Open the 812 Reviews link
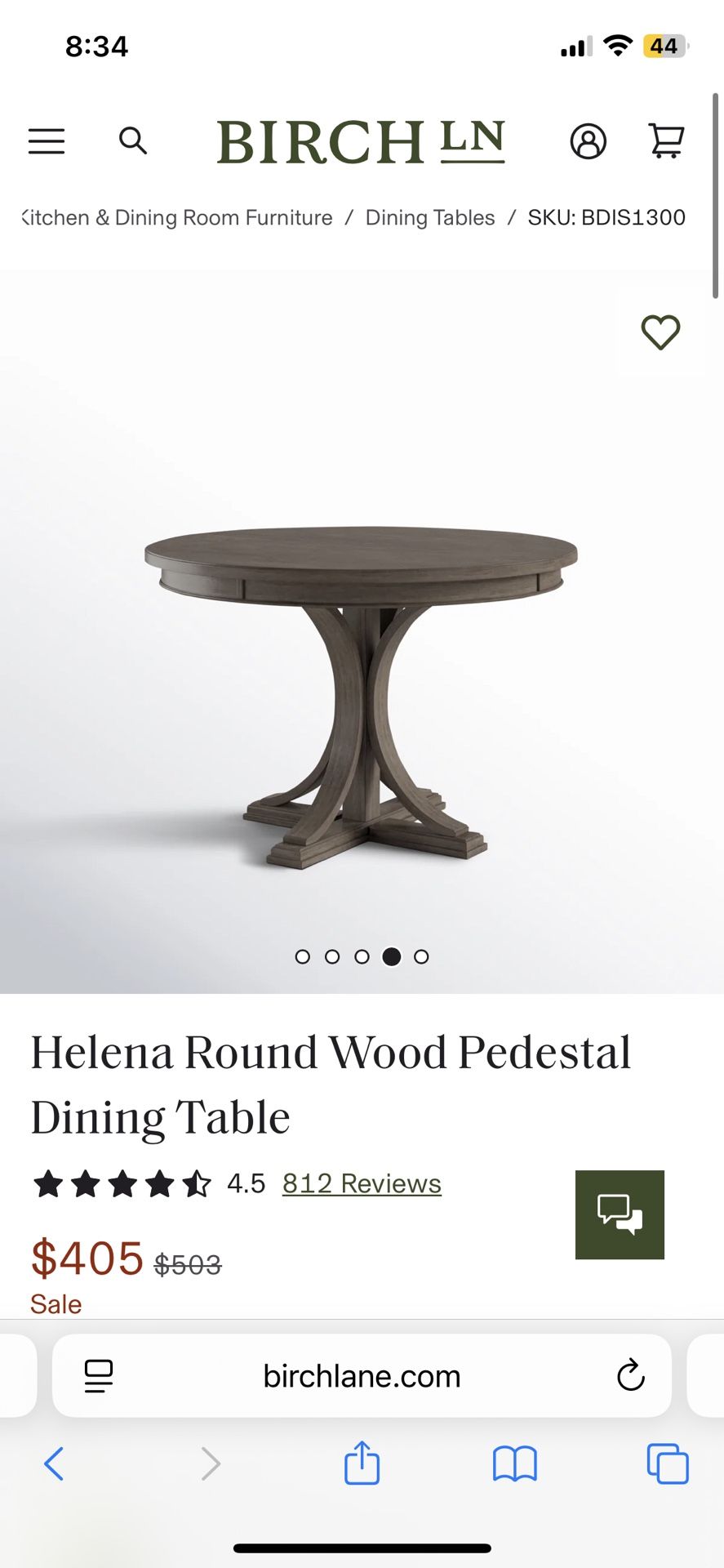724x1568 pixels. (x=361, y=1183)
